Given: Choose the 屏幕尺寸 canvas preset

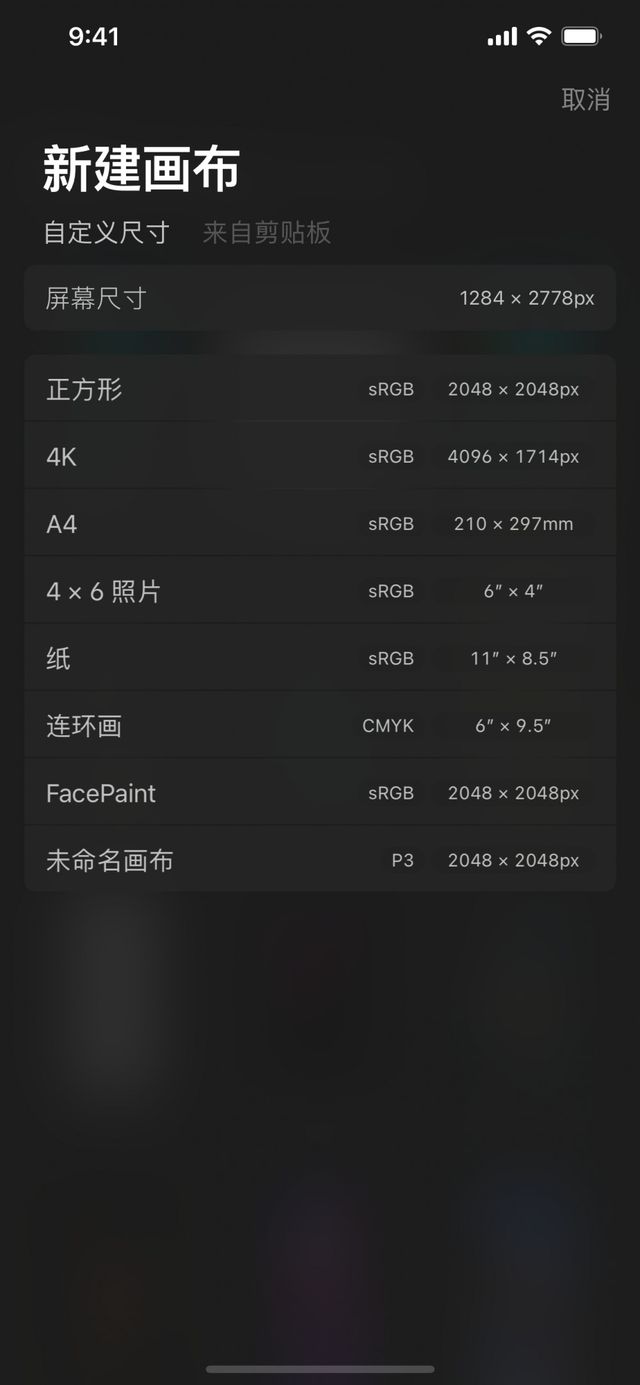Looking at the screenshot, I should point(320,298).
